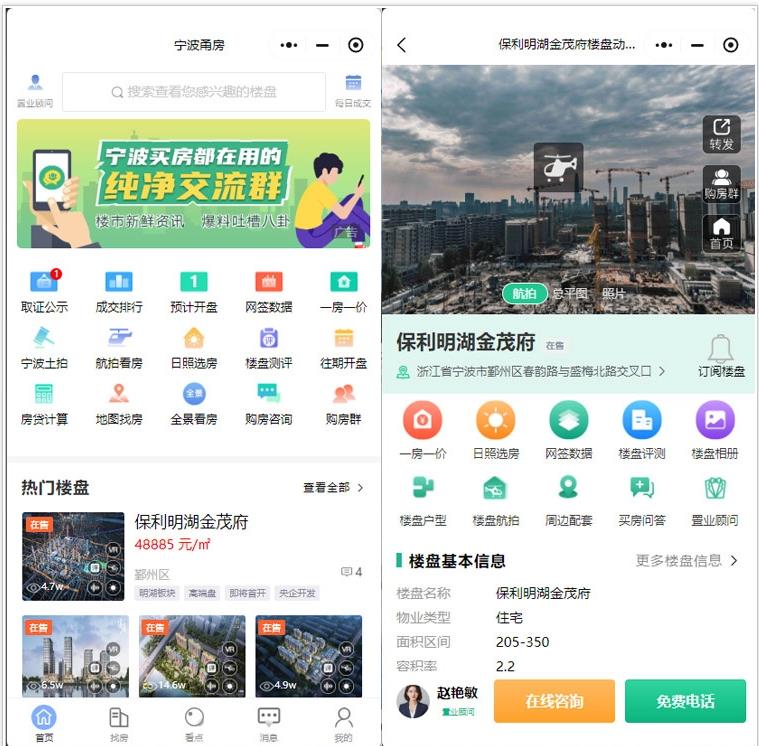Open 成交排行 rankings
The width and height of the screenshot is (759, 746).
point(119,290)
